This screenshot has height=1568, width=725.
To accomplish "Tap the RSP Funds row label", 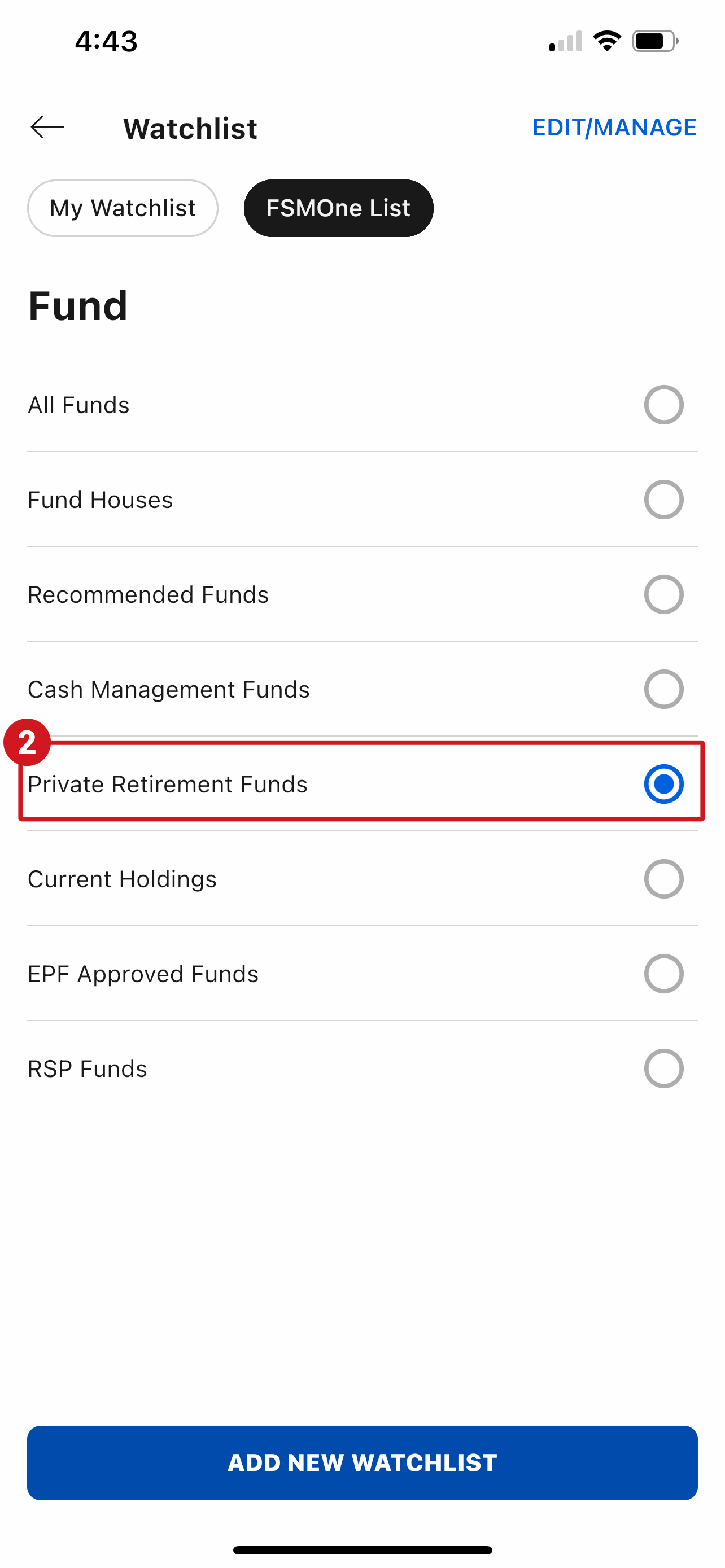I will point(86,1068).
